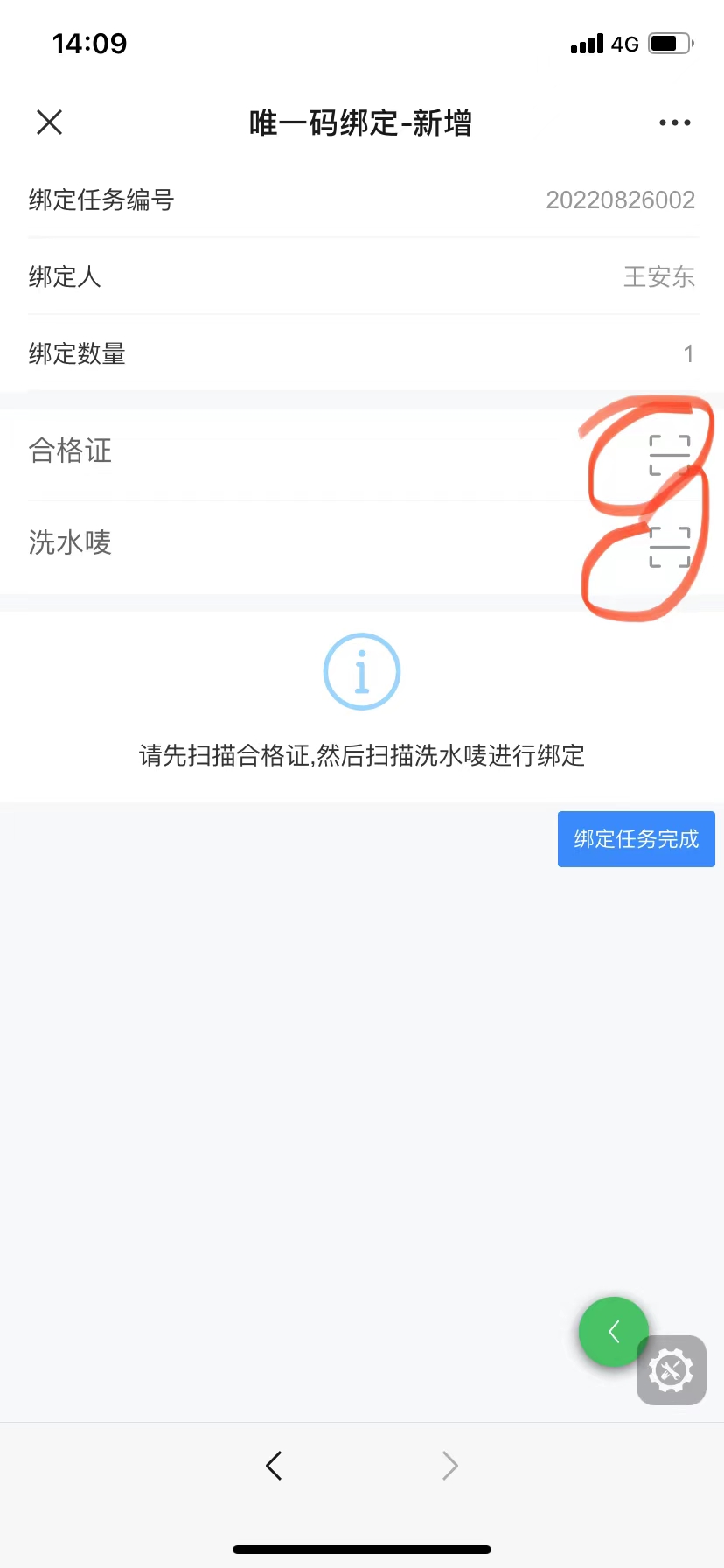Open the gear tools icon
Image resolution: width=724 pixels, height=1568 pixels.
click(x=671, y=1370)
